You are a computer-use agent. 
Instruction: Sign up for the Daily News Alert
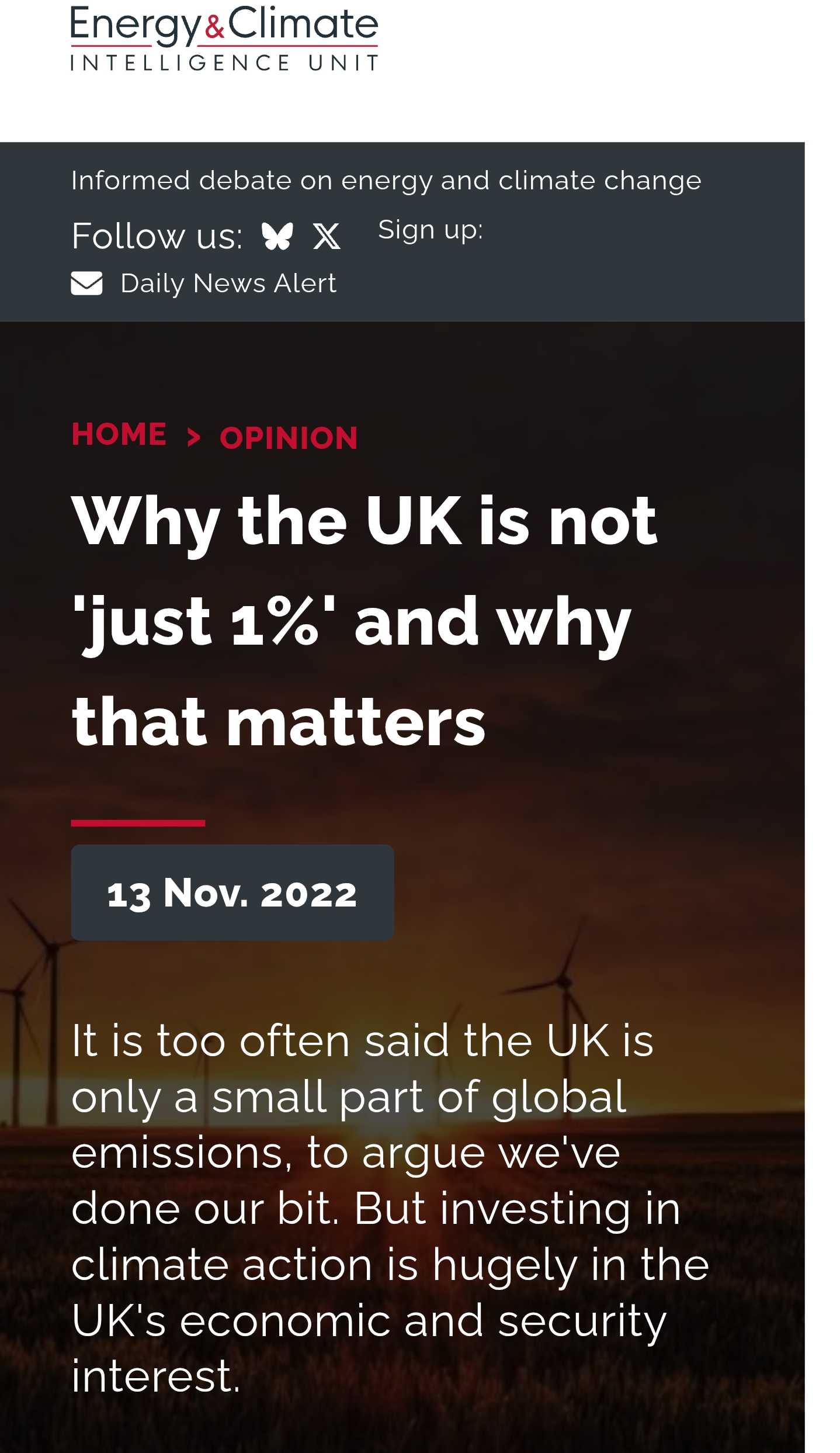[228, 283]
